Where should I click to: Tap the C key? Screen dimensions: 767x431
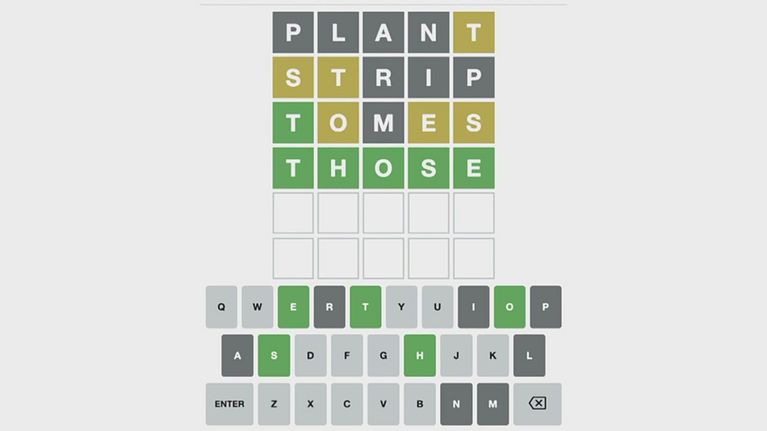[x=346, y=404]
